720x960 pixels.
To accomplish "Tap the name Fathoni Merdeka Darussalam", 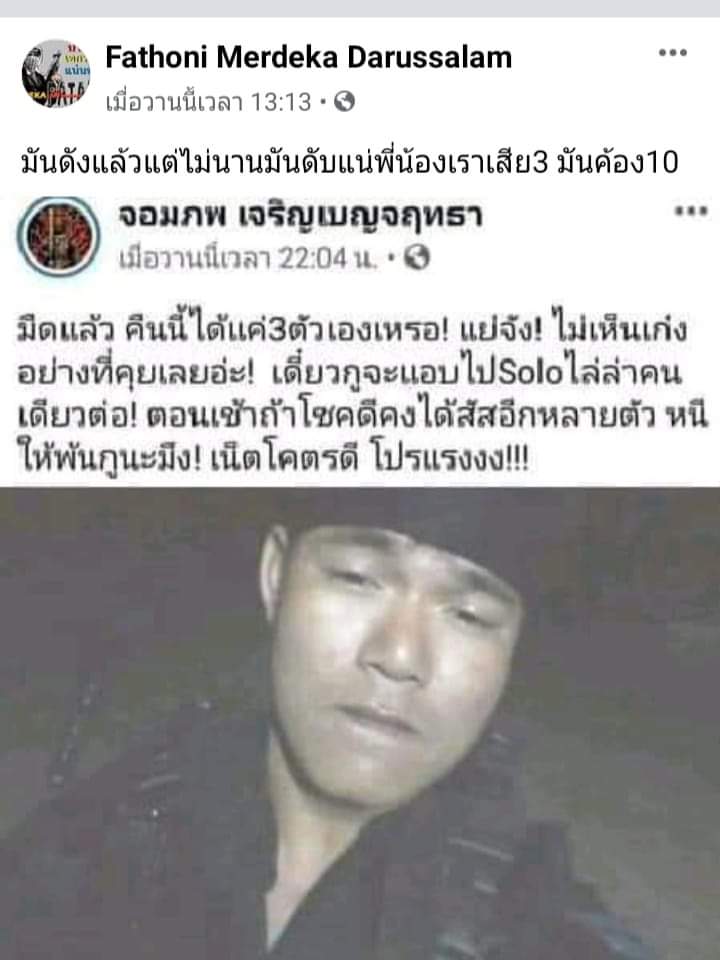I will 308,58.
